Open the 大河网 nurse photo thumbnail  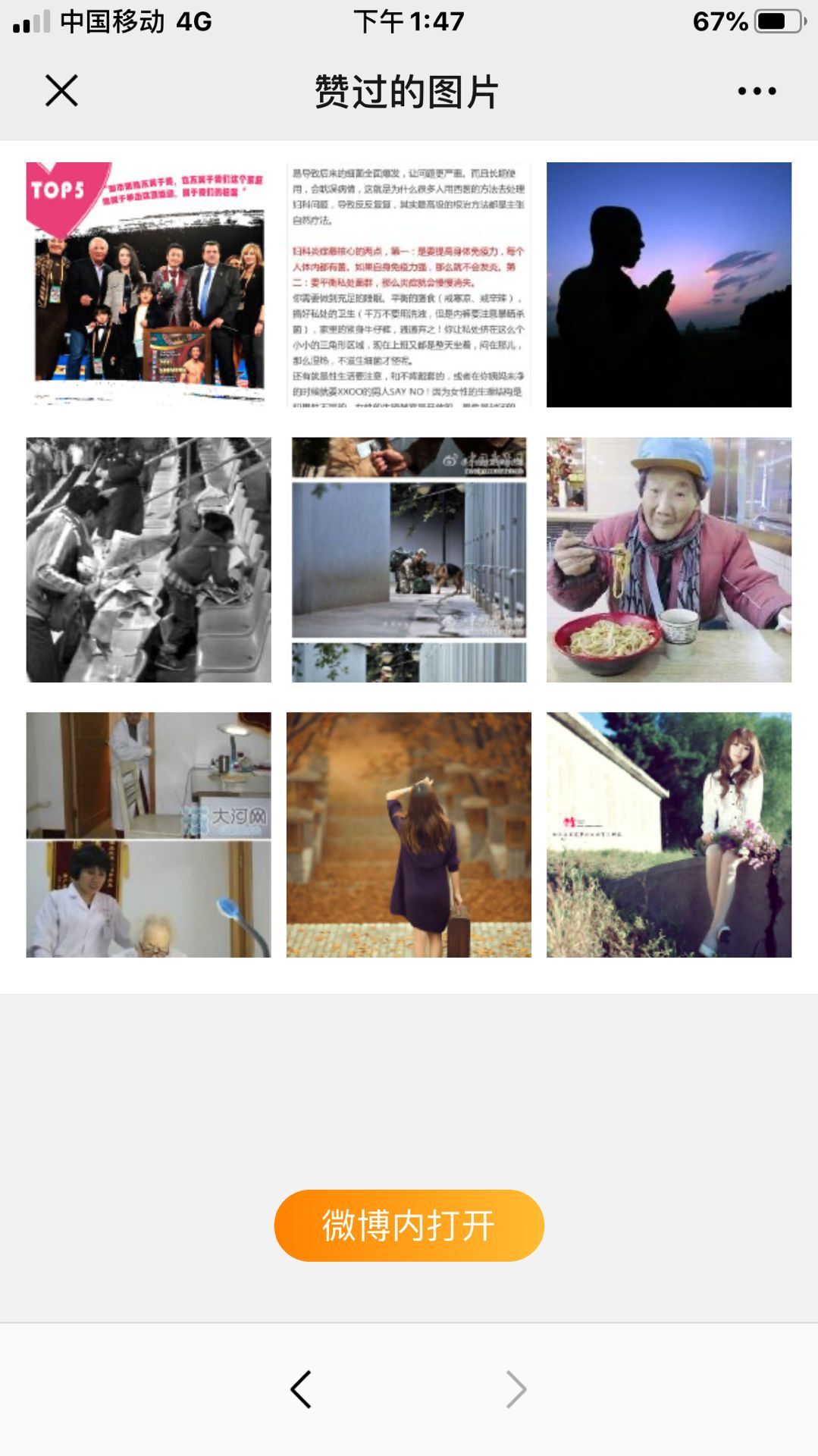149,834
